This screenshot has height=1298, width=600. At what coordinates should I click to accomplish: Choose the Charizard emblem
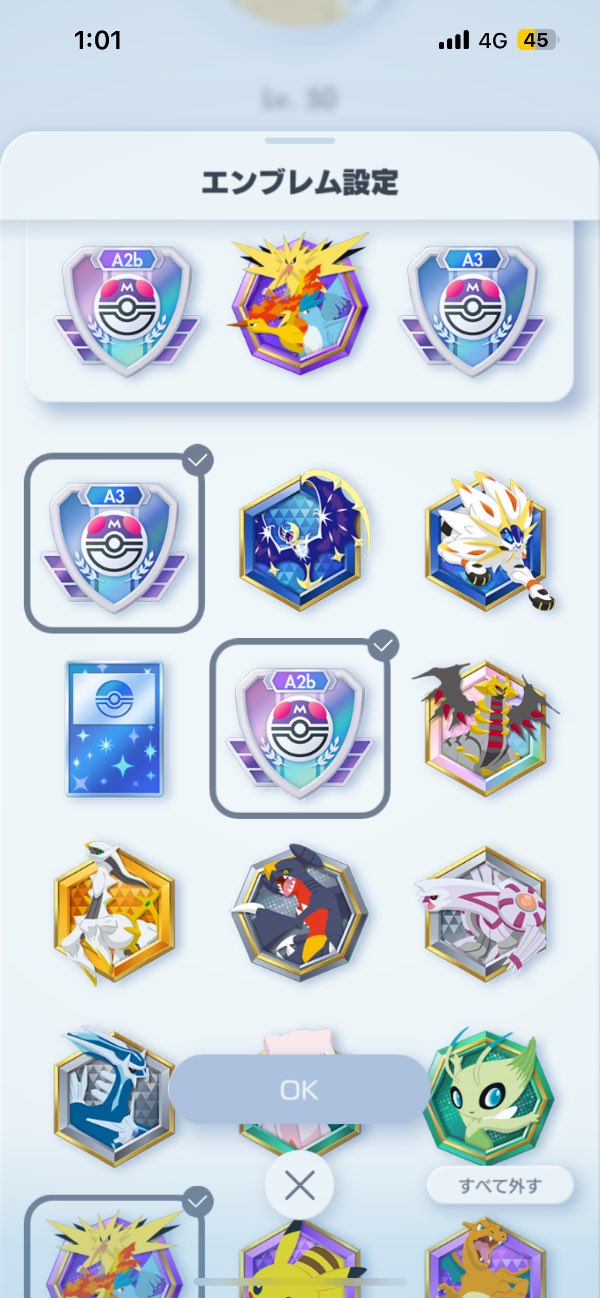coord(485,1262)
